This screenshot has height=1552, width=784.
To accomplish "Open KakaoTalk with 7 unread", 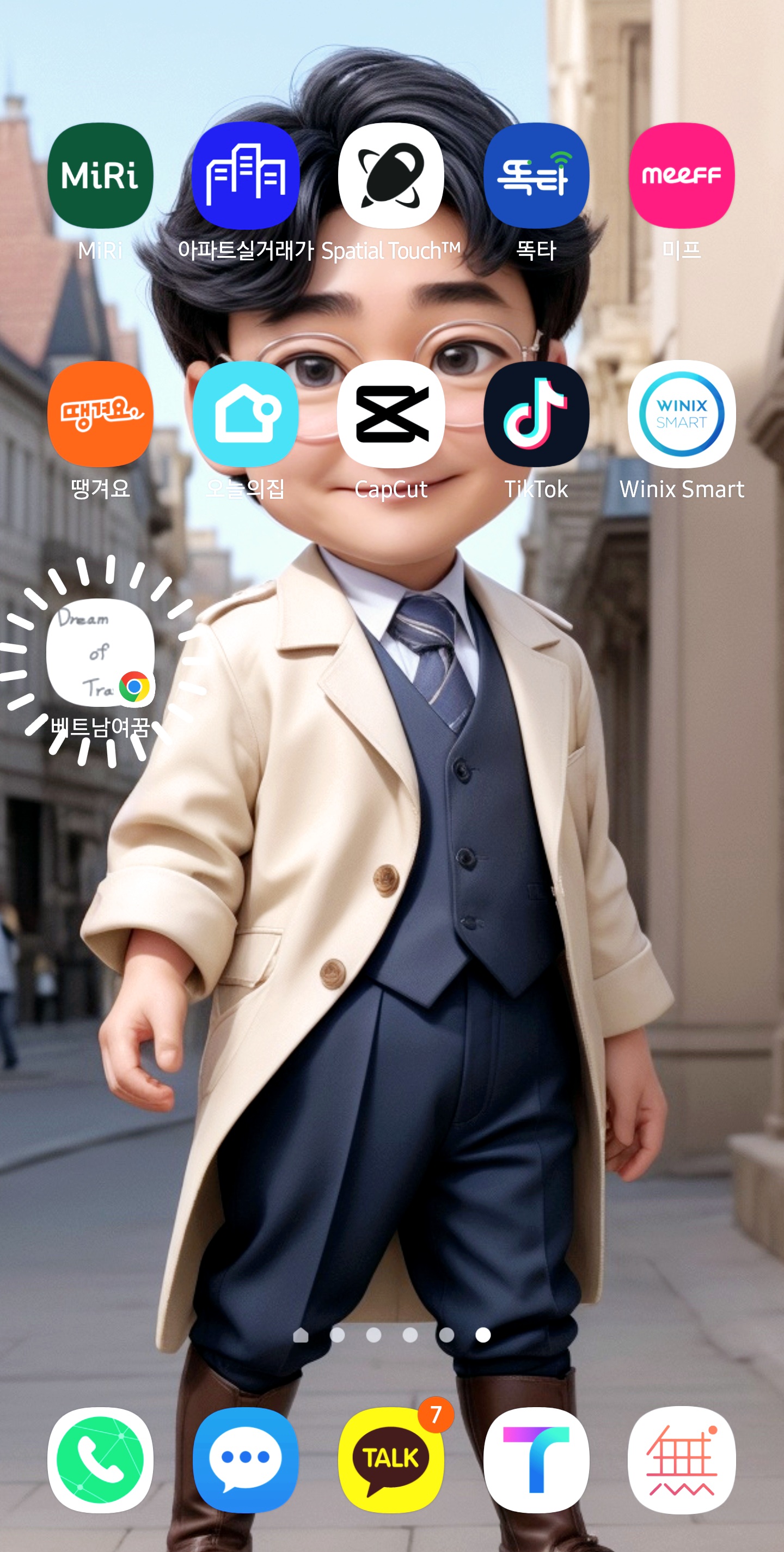I will [391, 1459].
